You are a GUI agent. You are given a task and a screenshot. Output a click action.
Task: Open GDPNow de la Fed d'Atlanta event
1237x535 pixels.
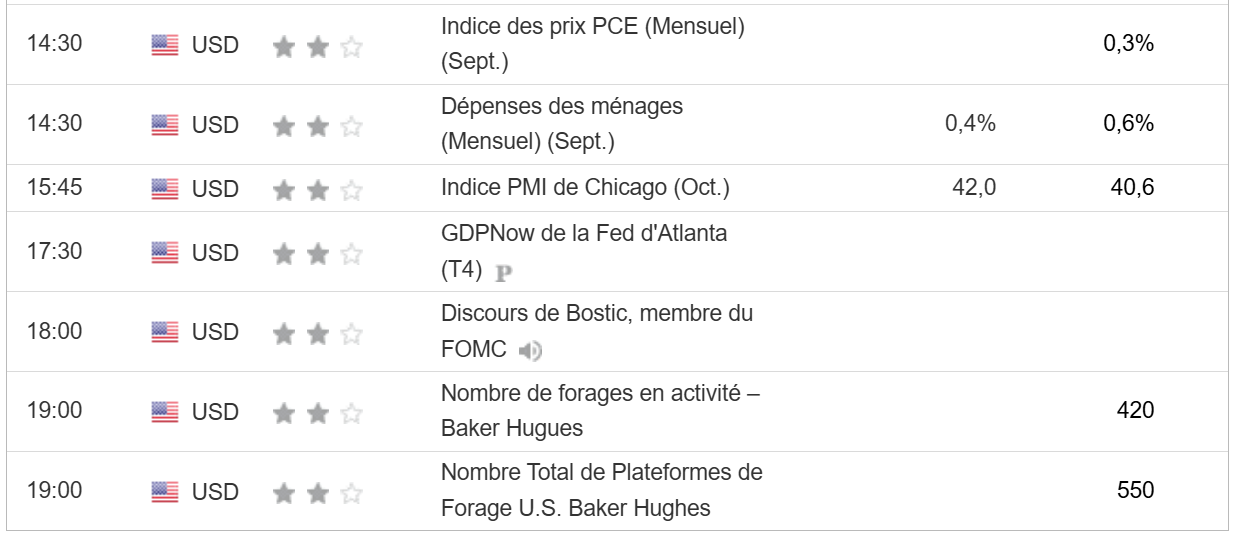pyautogui.click(x=584, y=234)
